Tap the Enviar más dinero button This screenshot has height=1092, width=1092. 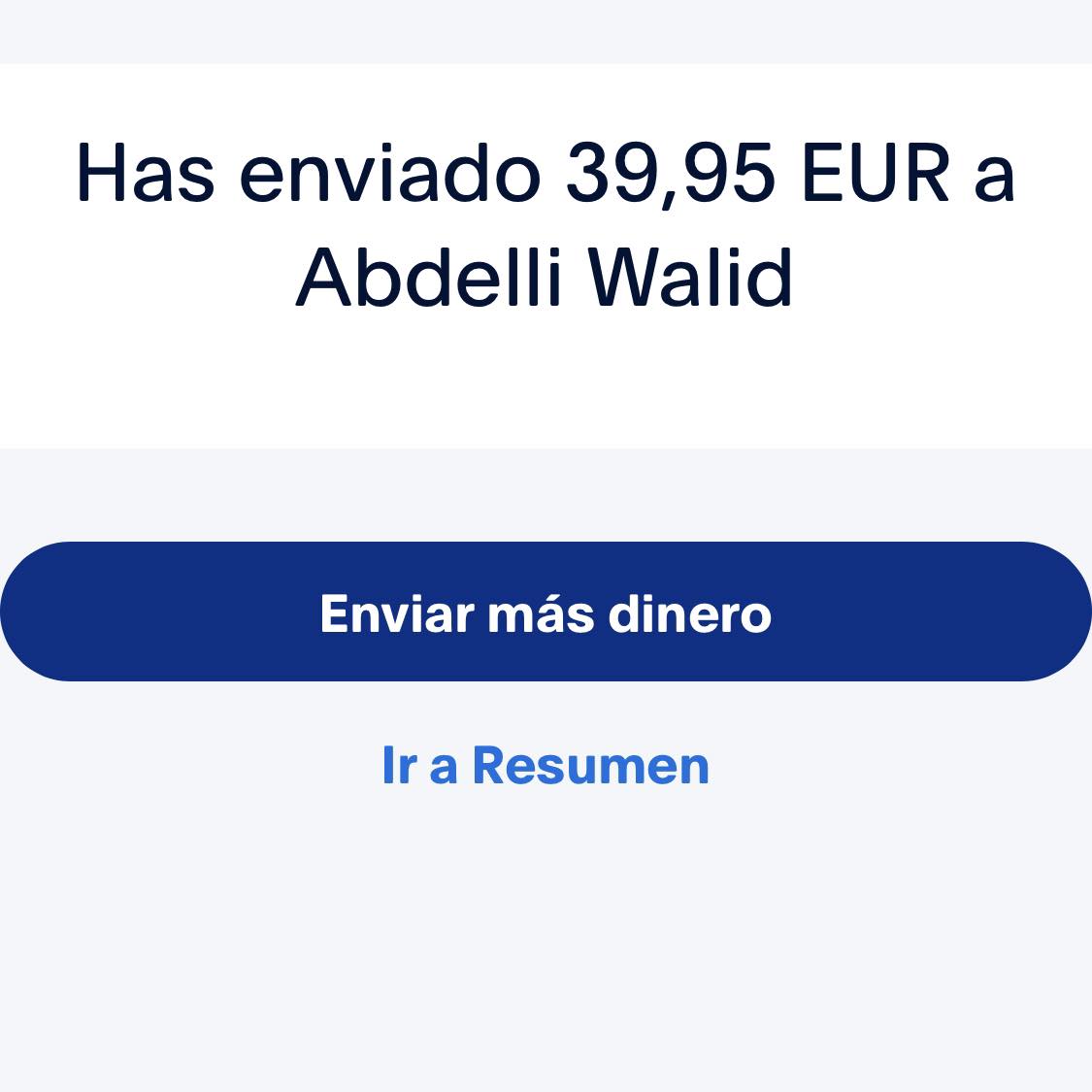(546, 612)
